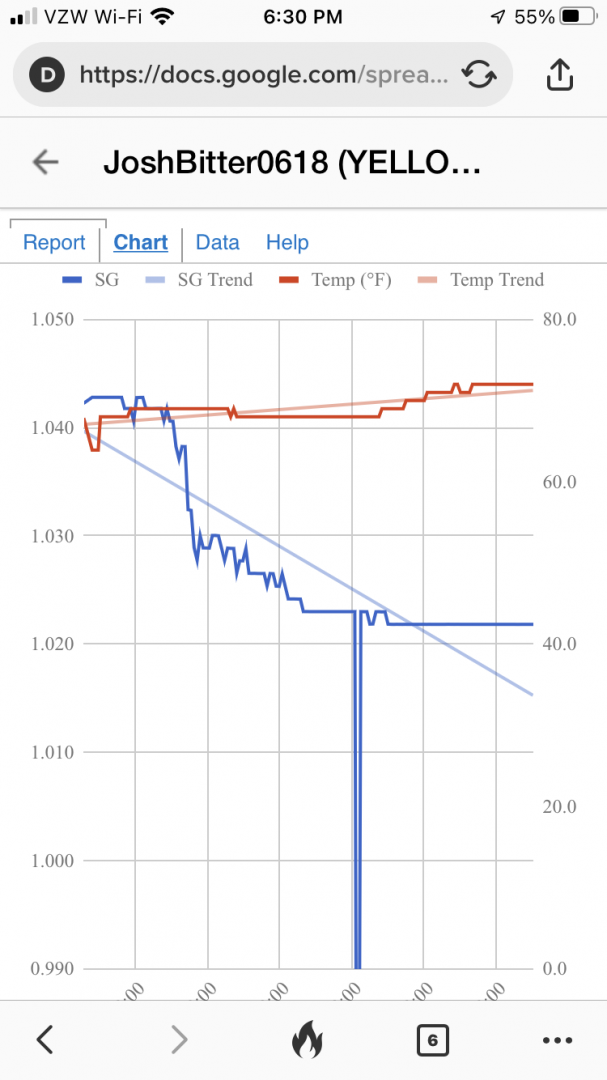This screenshot has width=607, height=1080.
Task: Go back in the browser toolbar
Action: 45,1040
